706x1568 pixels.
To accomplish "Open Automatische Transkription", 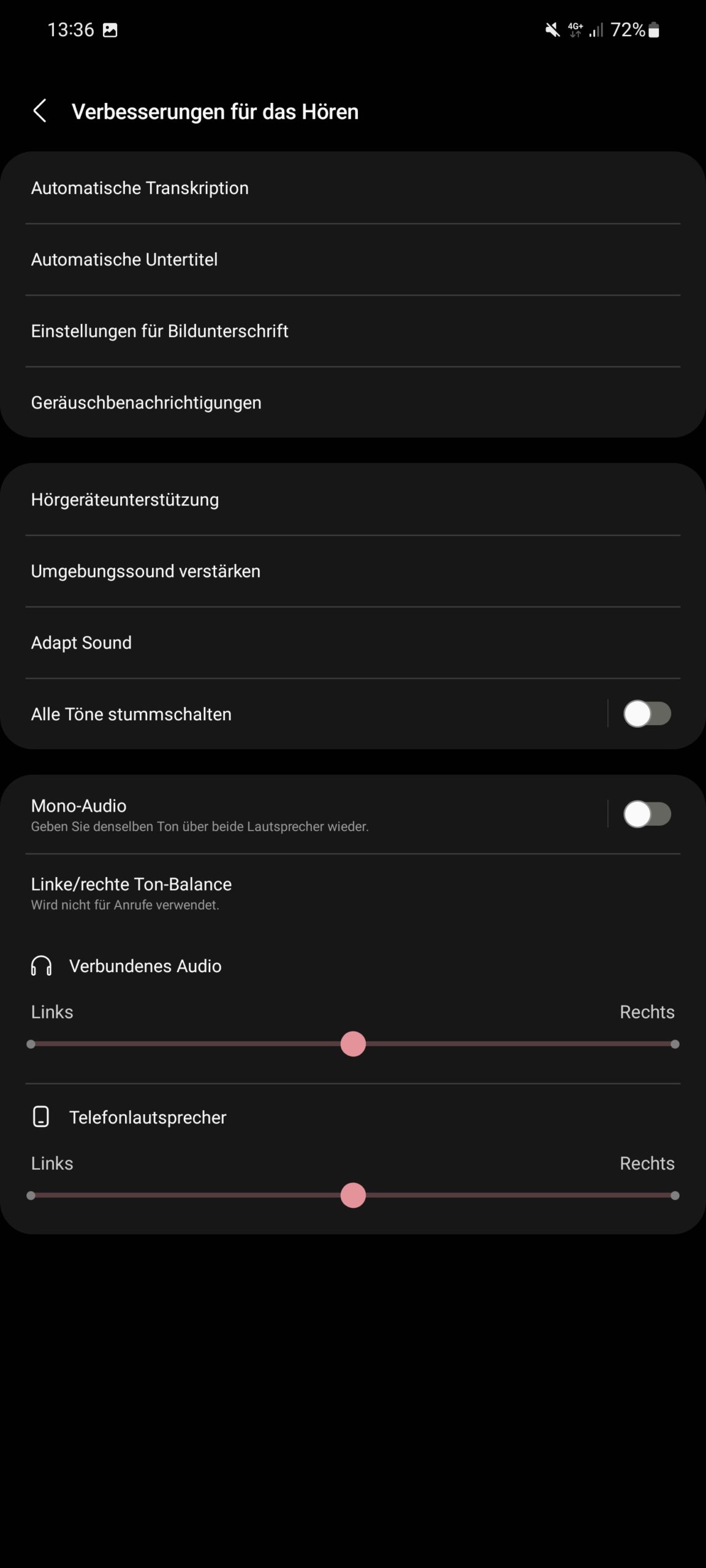I will tap(353, 188).
